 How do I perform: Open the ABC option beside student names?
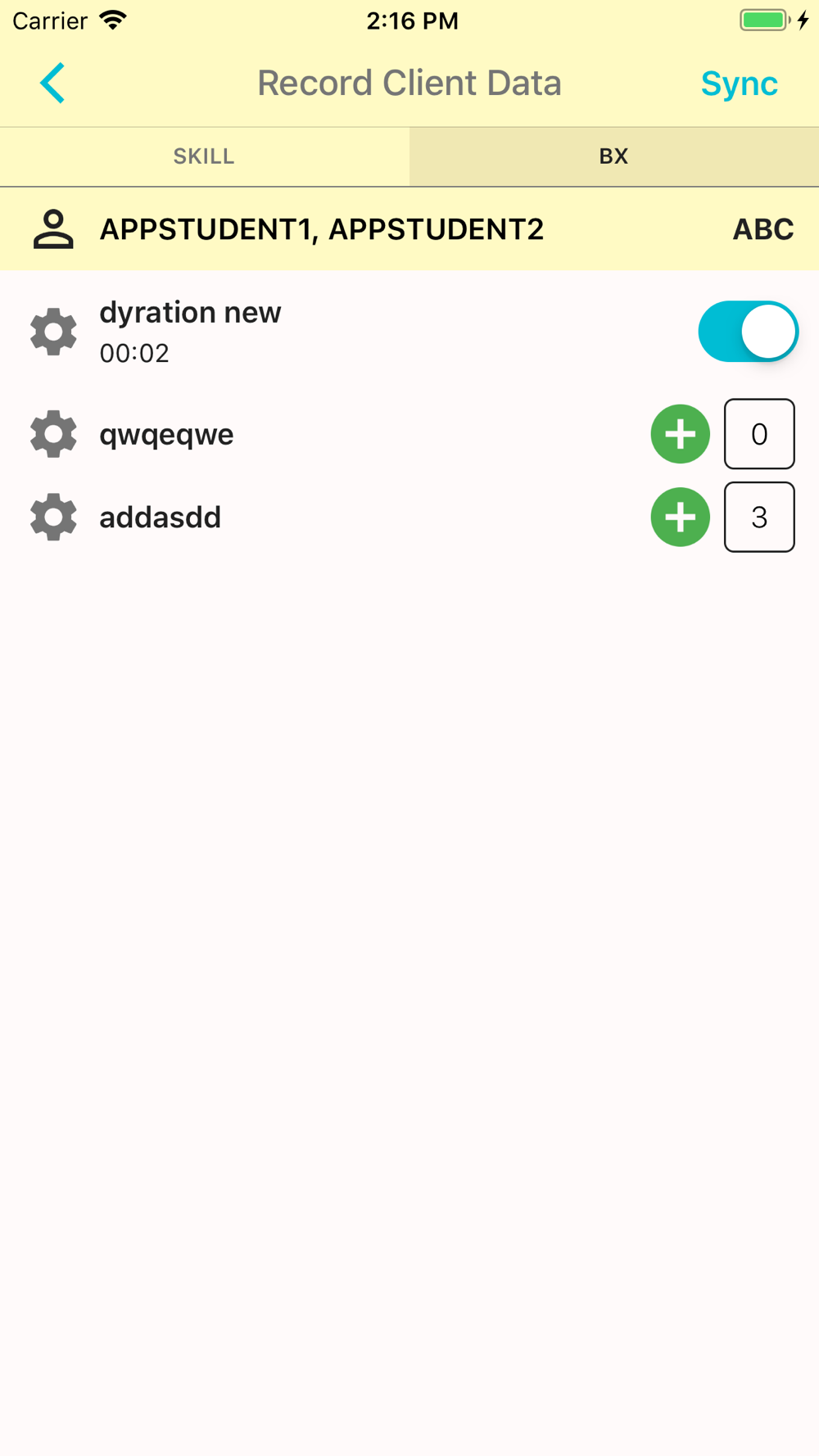tap(762, 229)
